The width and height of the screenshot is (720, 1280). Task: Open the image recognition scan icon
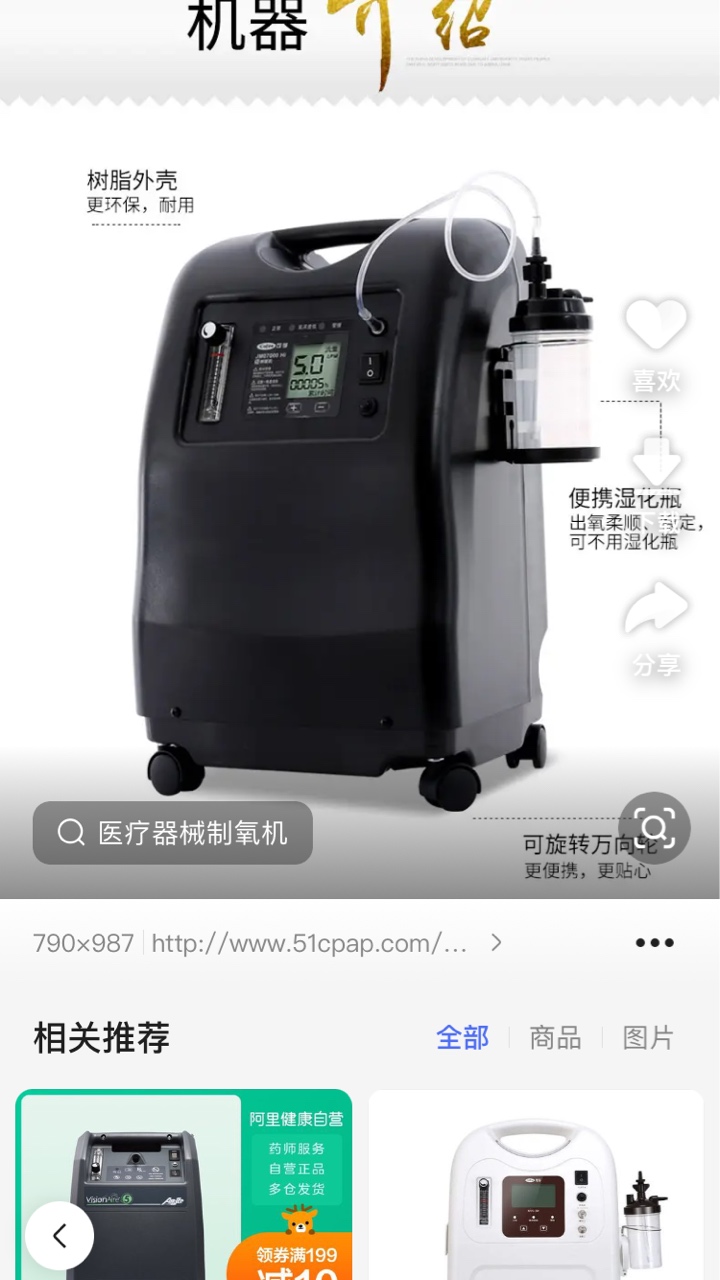click(654, 828)
